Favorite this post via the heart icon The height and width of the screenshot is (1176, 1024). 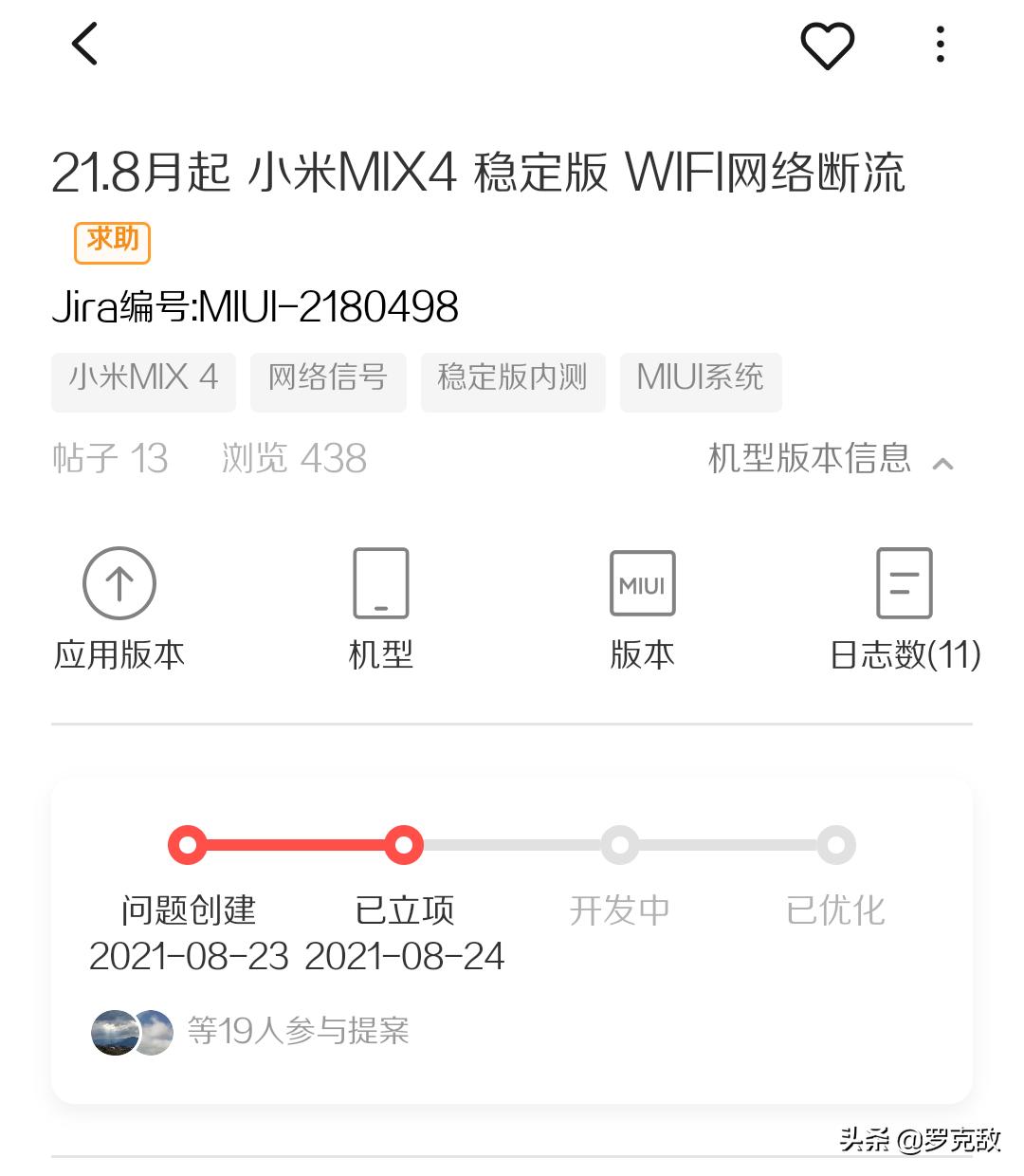click(827, 44)
